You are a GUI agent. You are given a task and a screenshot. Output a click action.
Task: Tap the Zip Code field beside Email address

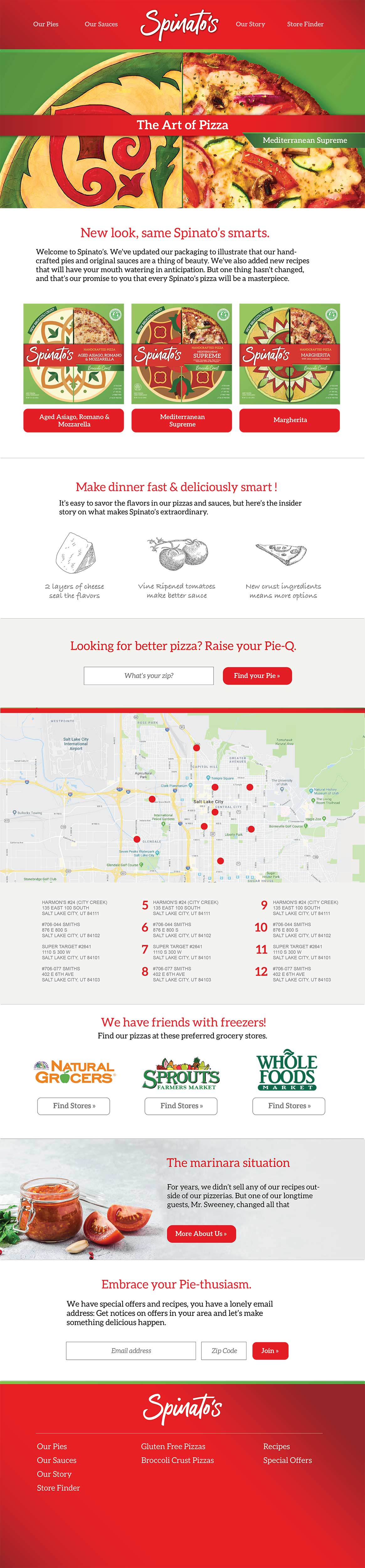pos(224,1350)
